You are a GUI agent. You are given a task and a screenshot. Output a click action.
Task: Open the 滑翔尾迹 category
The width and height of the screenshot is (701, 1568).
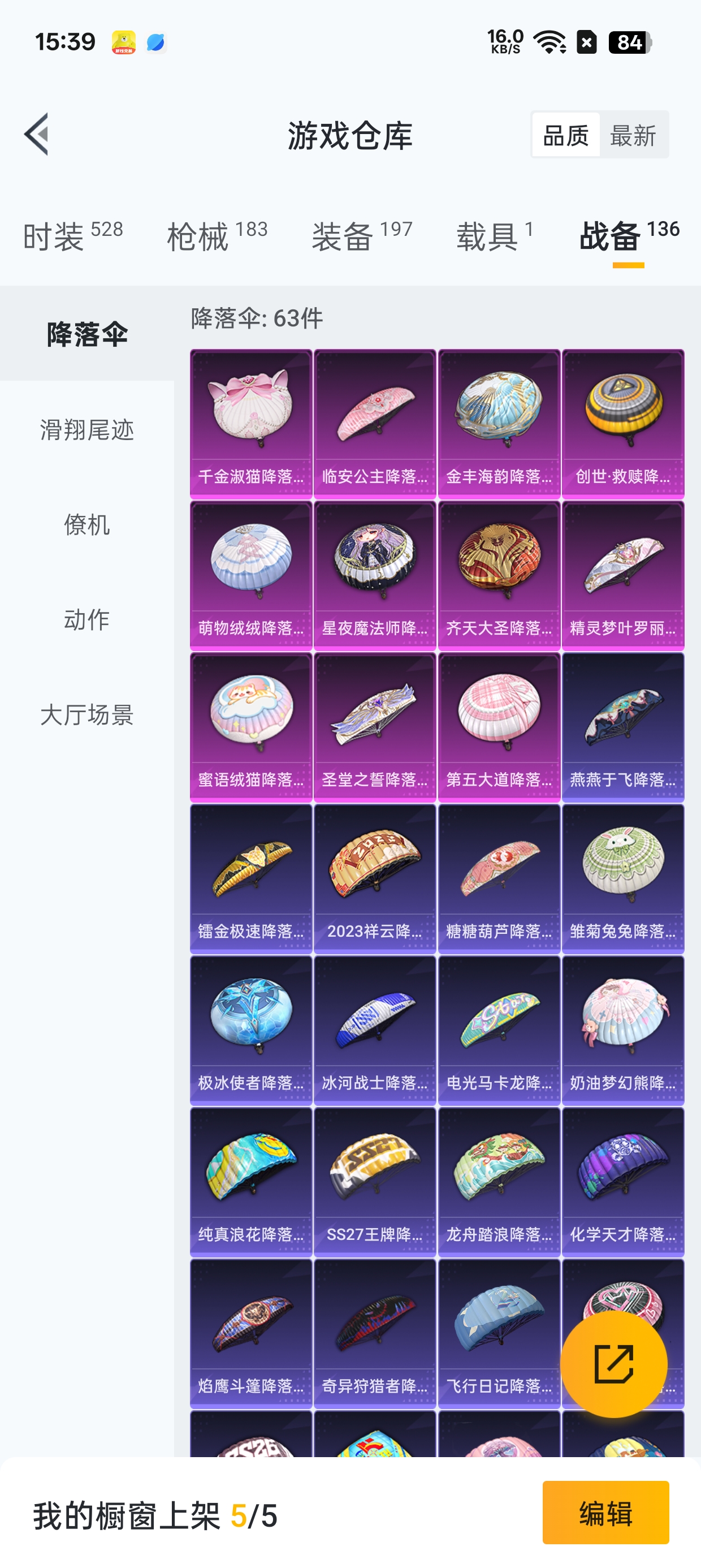[87, 430]
